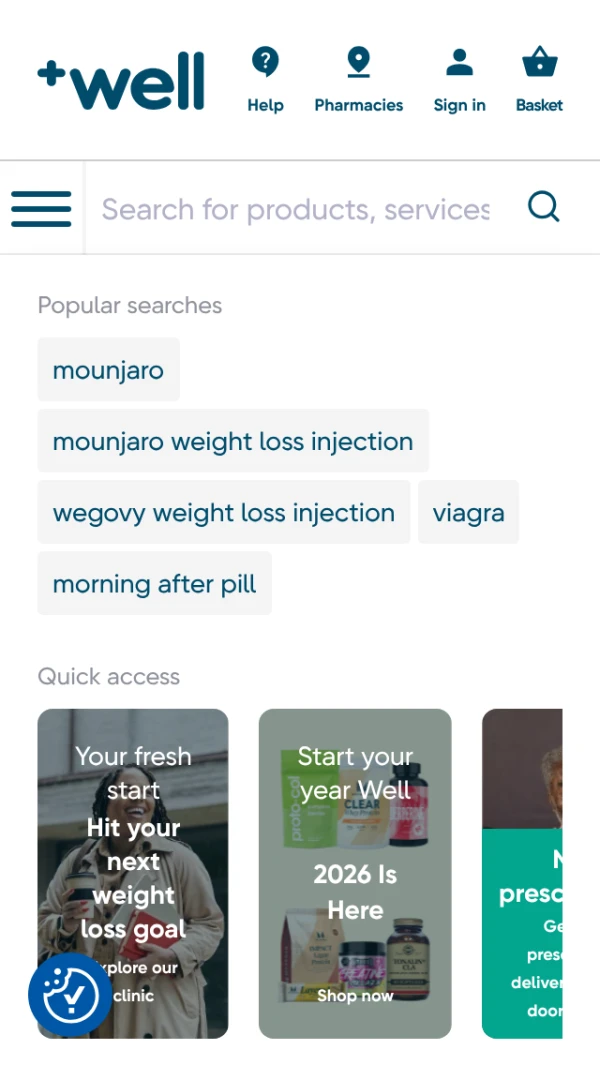Focus the product search field
600x1065 pixels.
point(296,209)
